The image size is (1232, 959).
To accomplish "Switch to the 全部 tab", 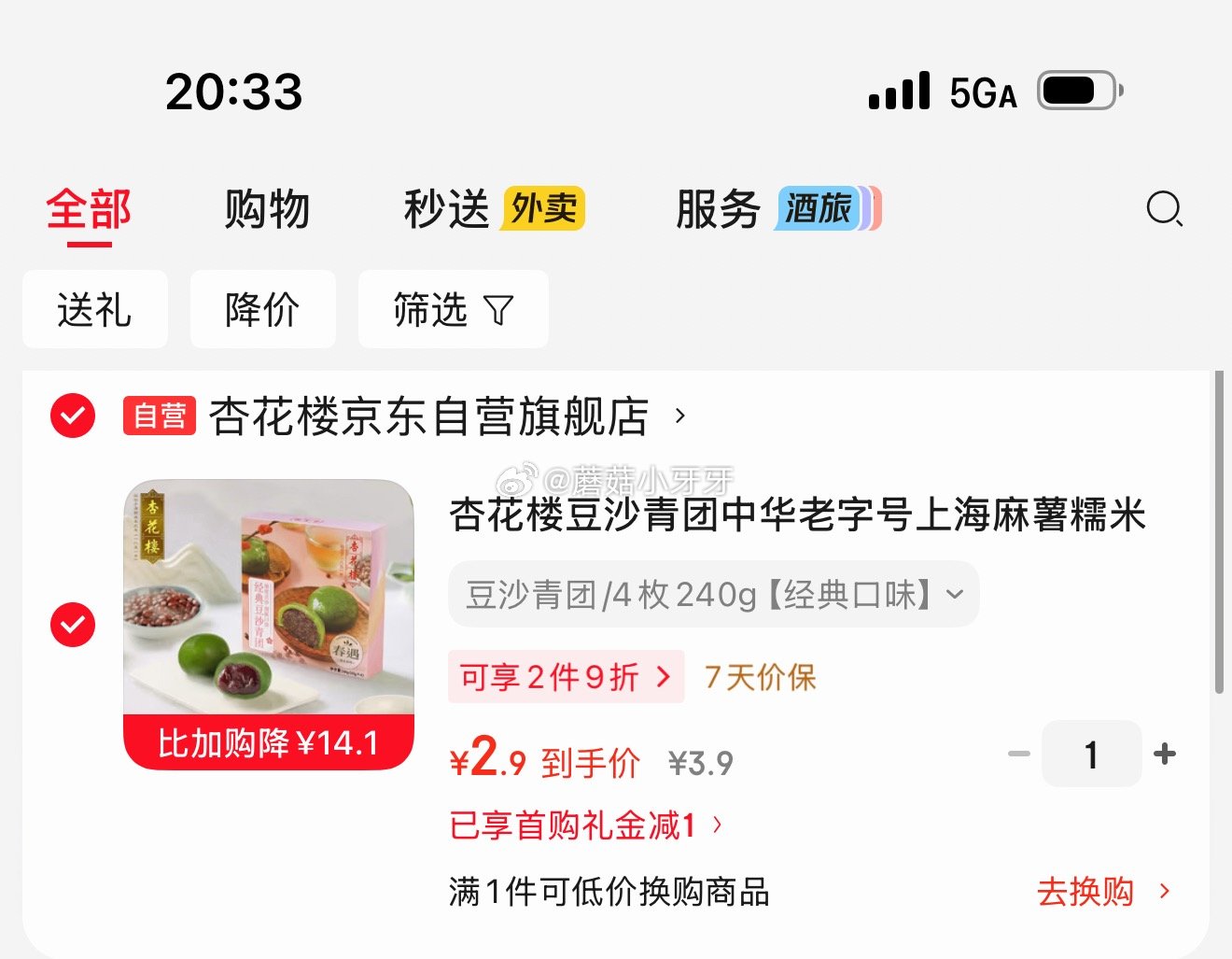I will [89, 210].
